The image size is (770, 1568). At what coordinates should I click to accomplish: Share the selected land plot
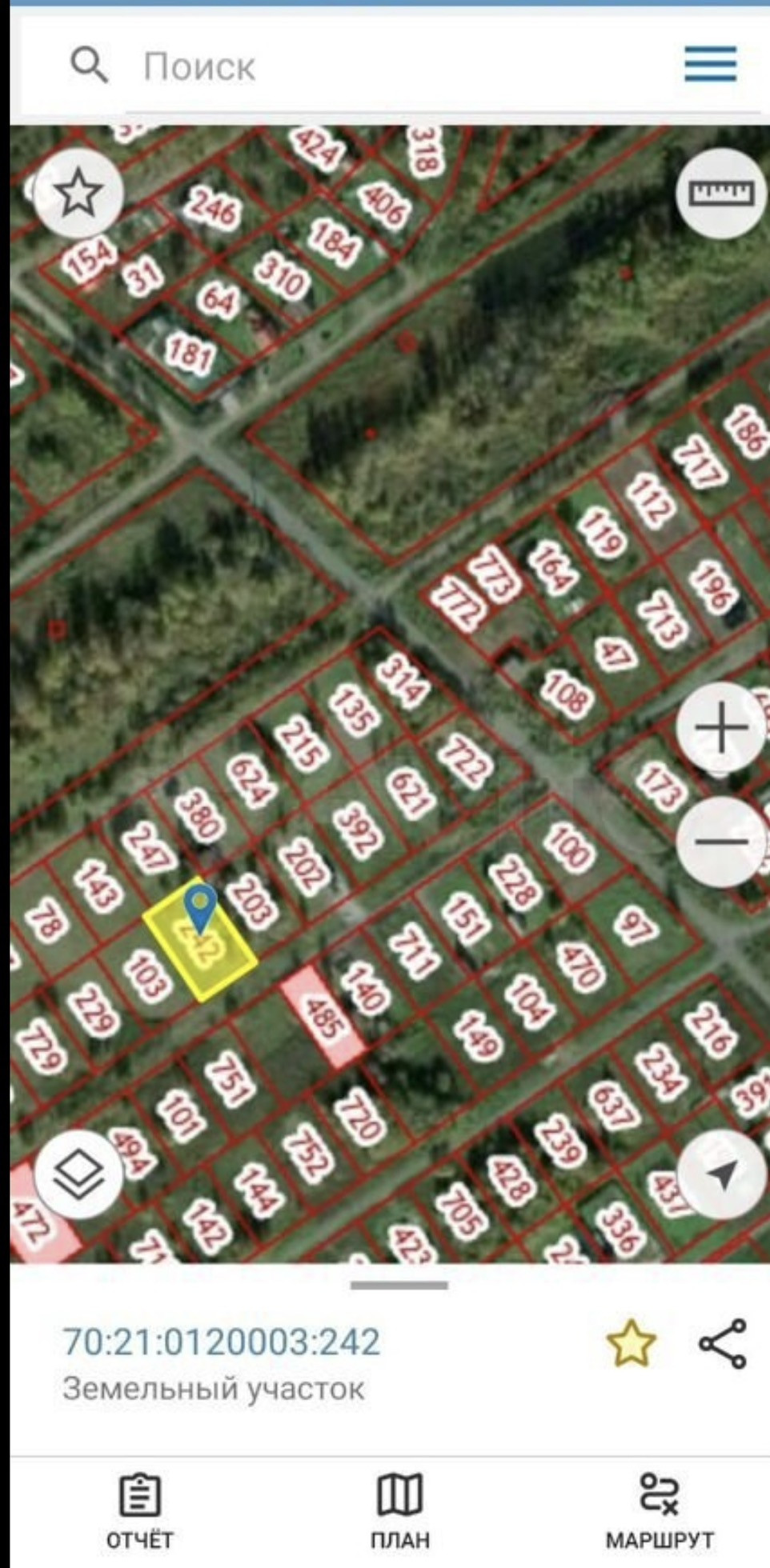[x=723, y=1343]
